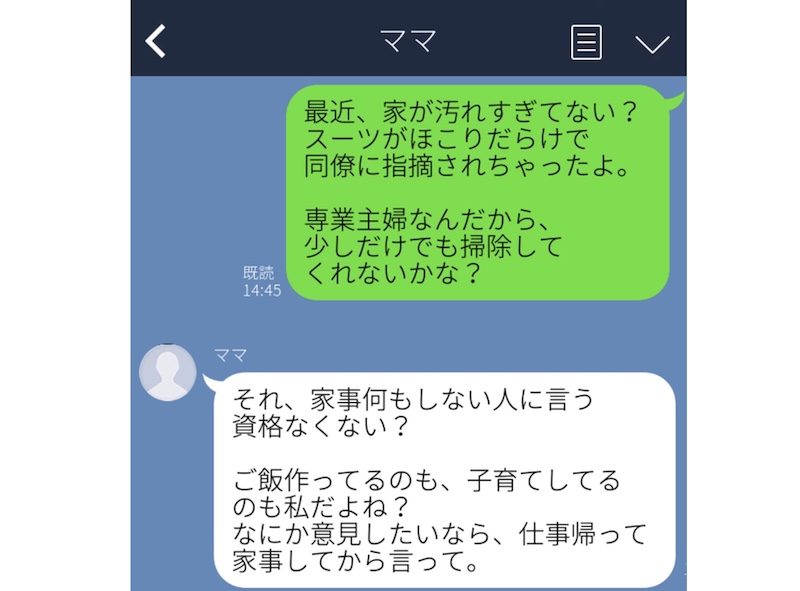Open ママ's profile picture

click(x=167, y=372)
